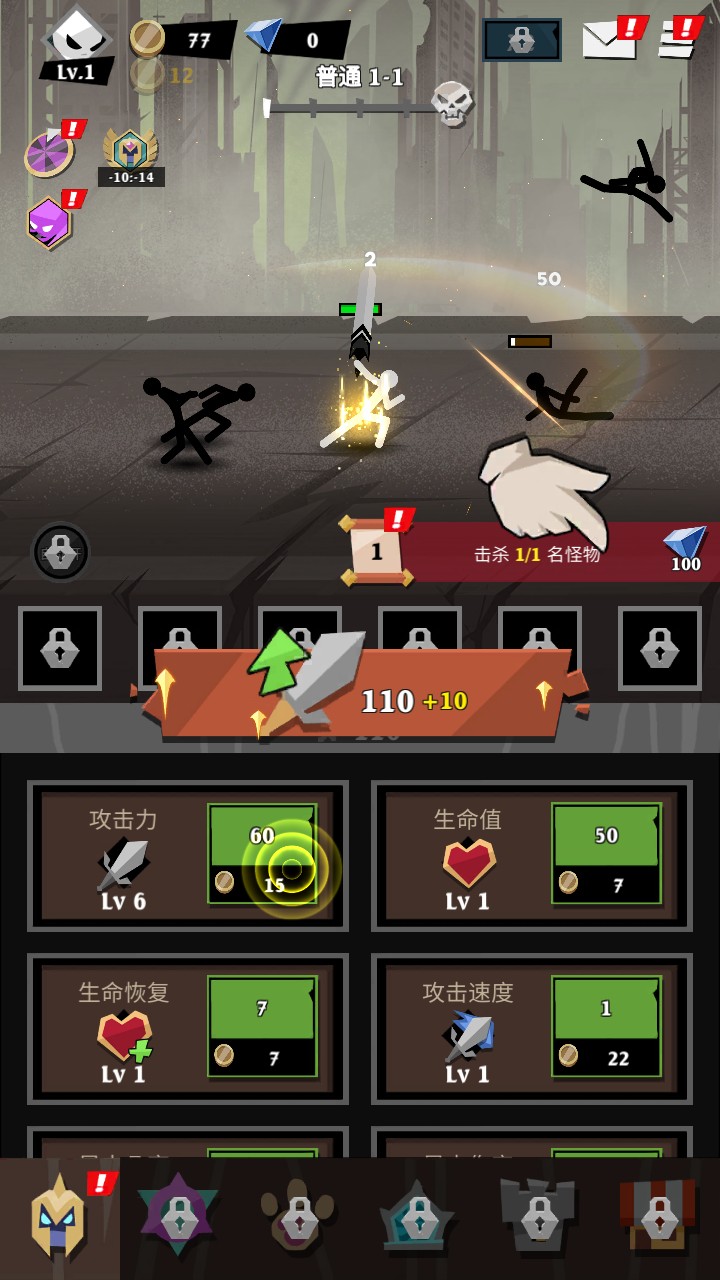Upgrade 攻击速度 for 22 coins
The image size is (720, 1280).
606,1026
